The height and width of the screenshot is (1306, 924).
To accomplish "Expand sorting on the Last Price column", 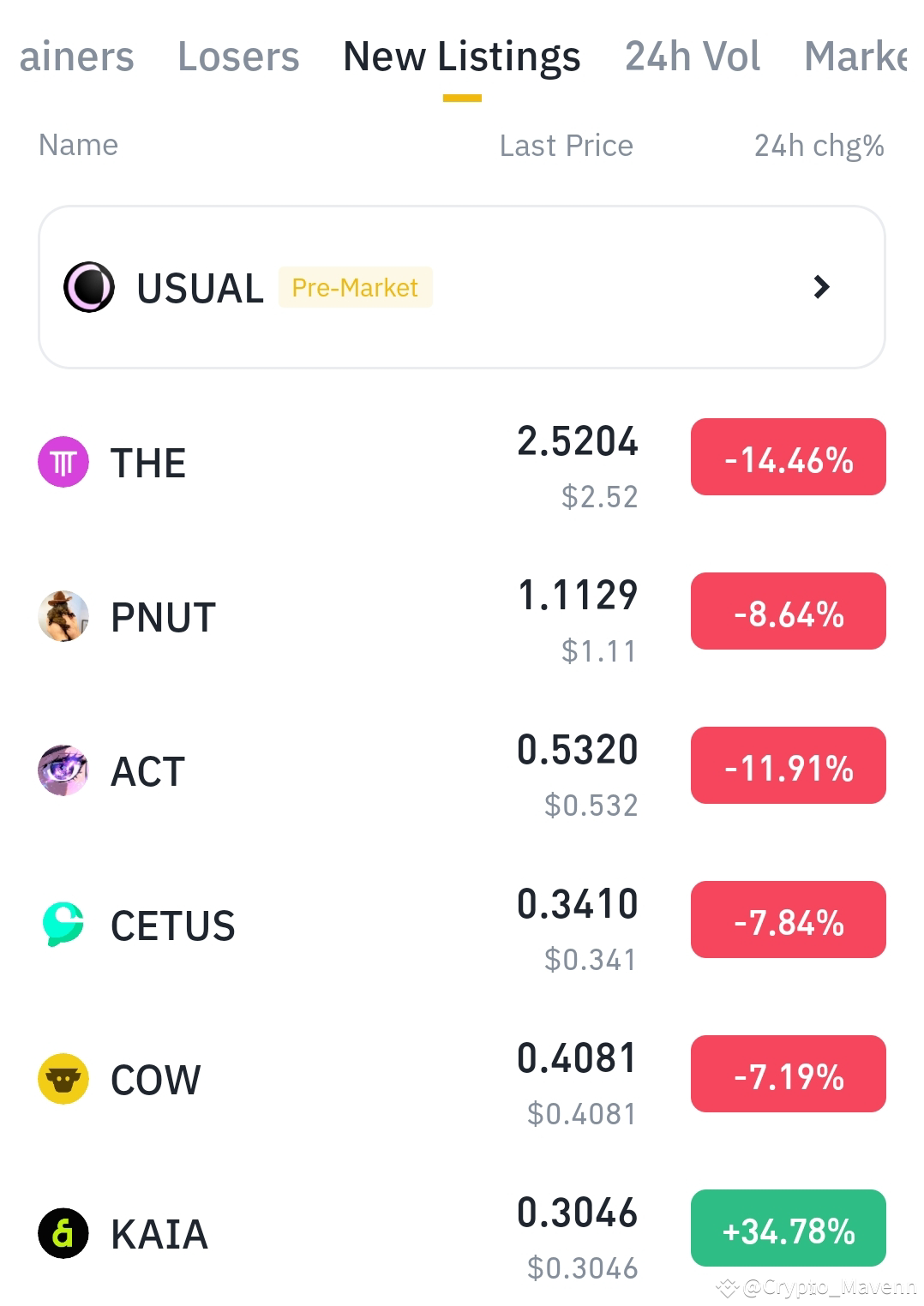I will [565, 146].
